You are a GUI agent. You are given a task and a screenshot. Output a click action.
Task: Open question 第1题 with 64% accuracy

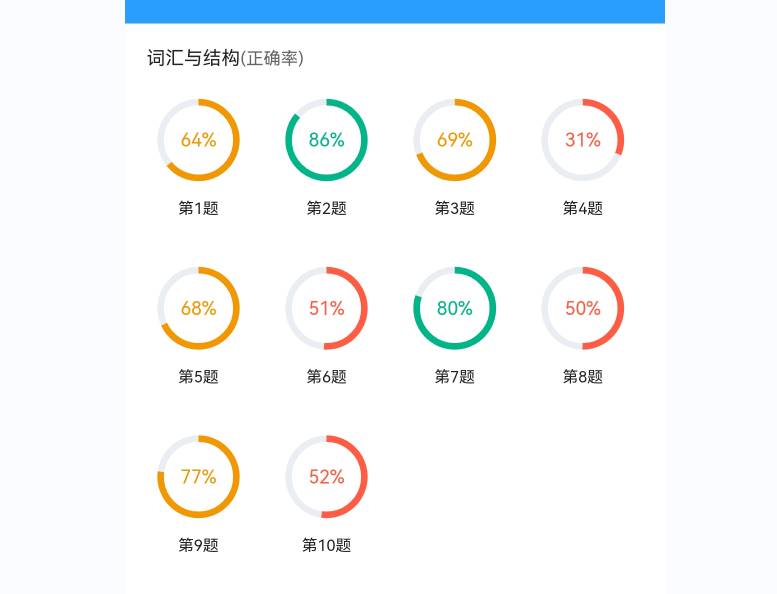pyautogui.click(x=198, y=140)
